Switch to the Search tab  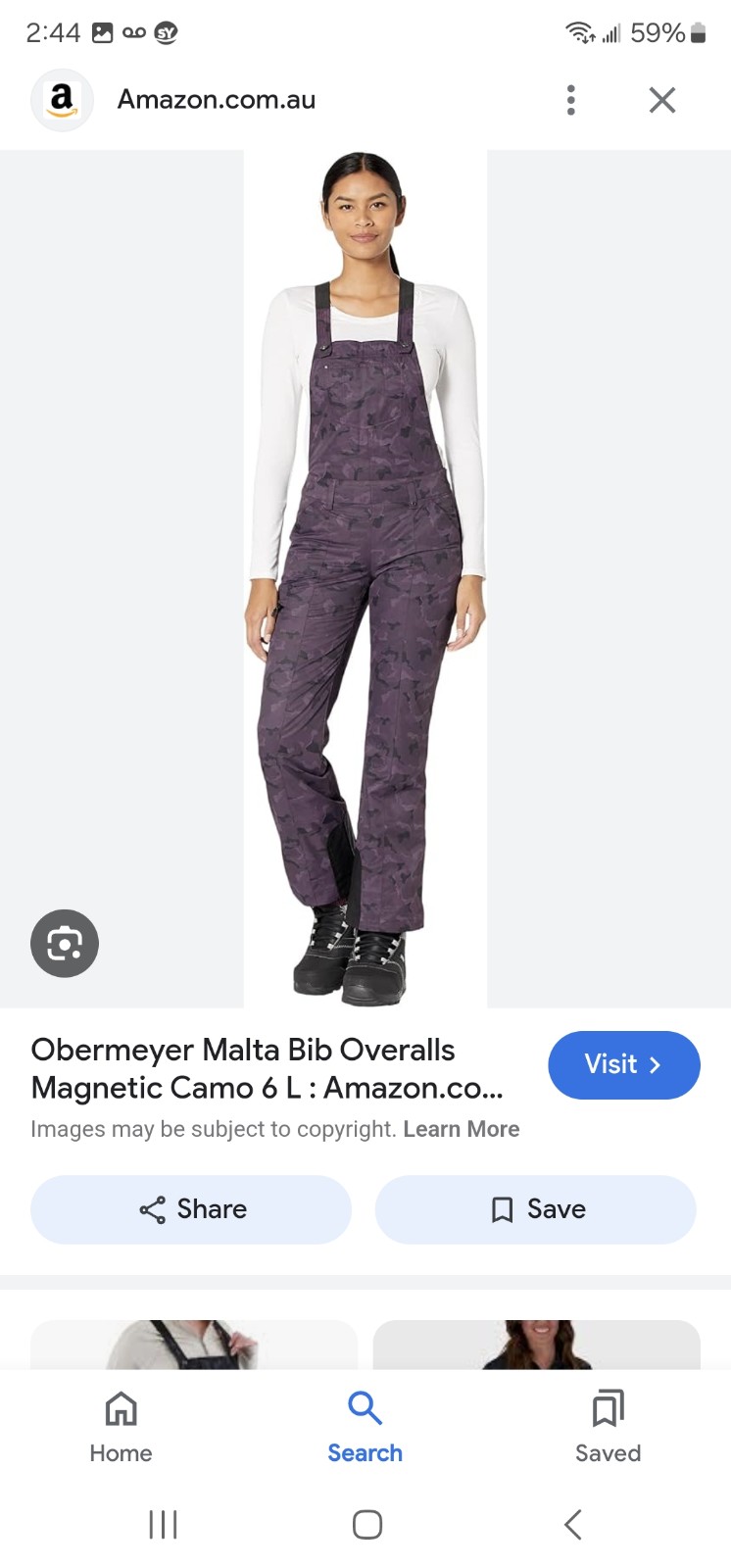click(x=365, y=1427)
